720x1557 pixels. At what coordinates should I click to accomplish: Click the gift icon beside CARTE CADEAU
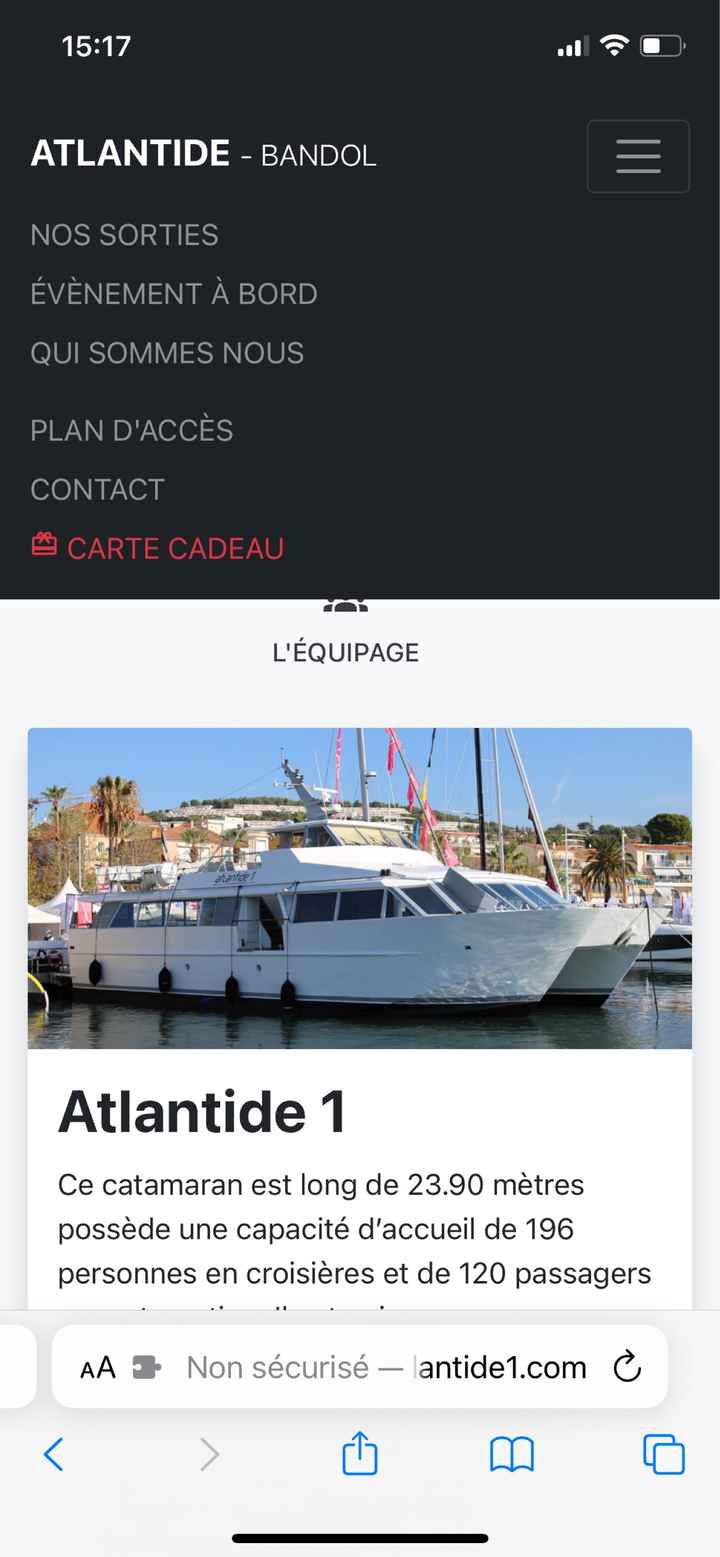[43, 546]
